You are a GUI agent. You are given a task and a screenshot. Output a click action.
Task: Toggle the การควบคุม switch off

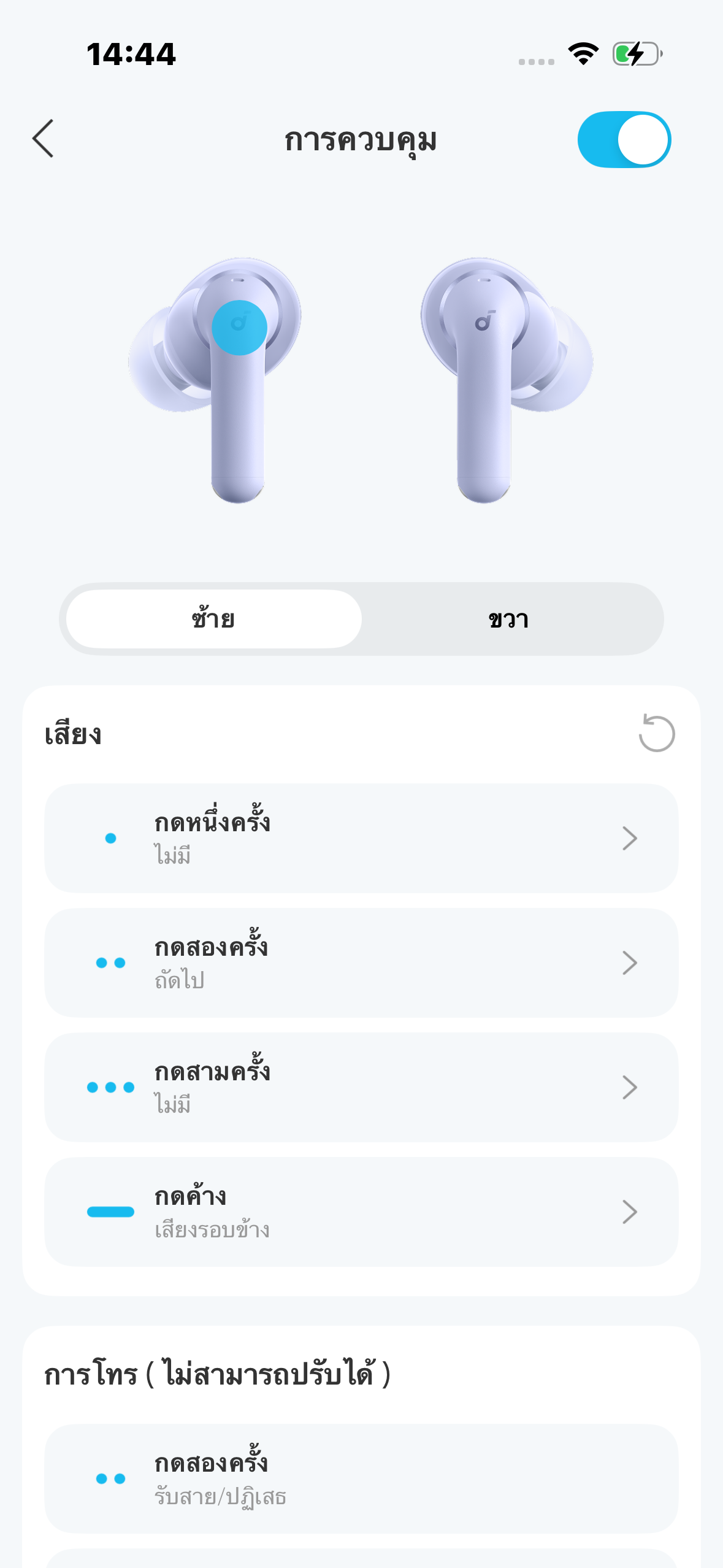[624, 139]
